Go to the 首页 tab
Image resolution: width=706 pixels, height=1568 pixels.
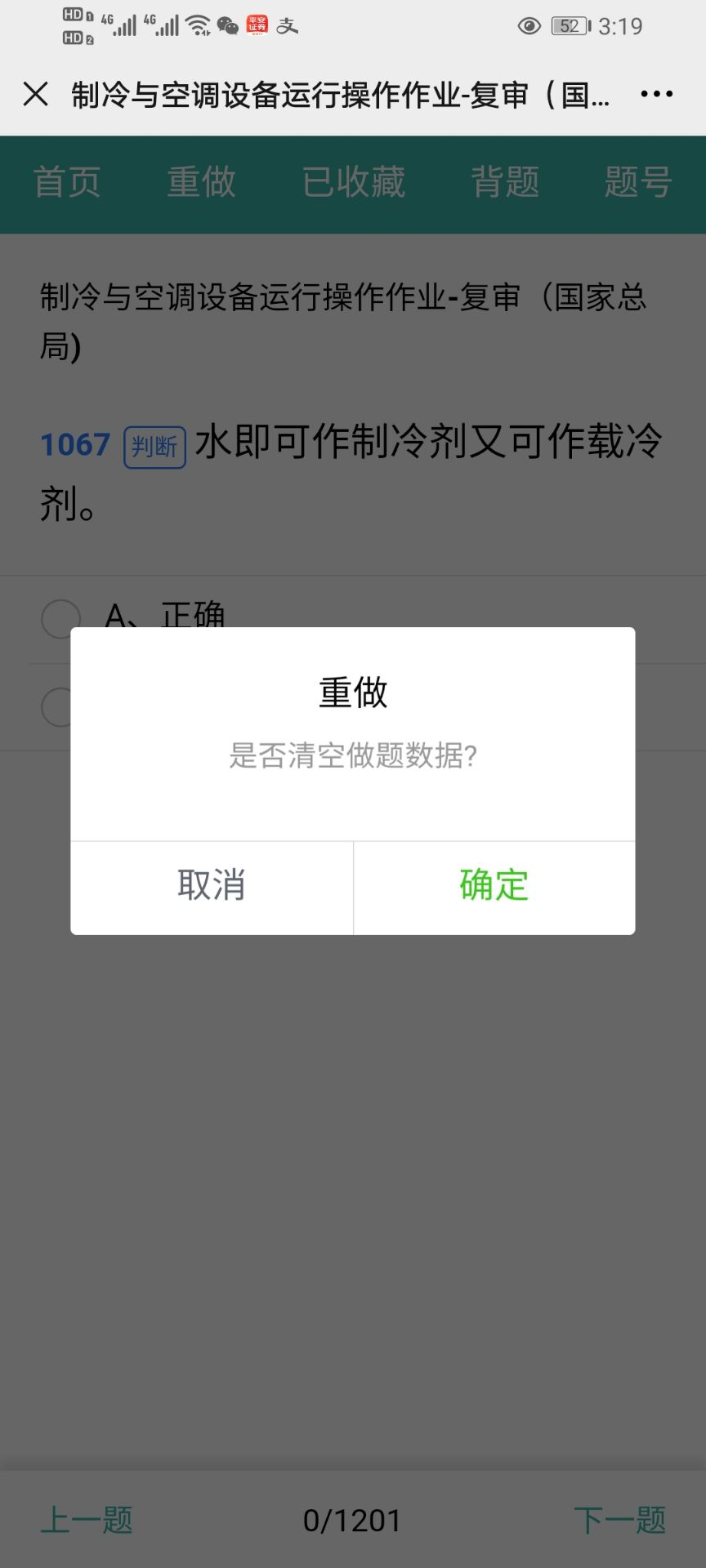pos(67,182)
